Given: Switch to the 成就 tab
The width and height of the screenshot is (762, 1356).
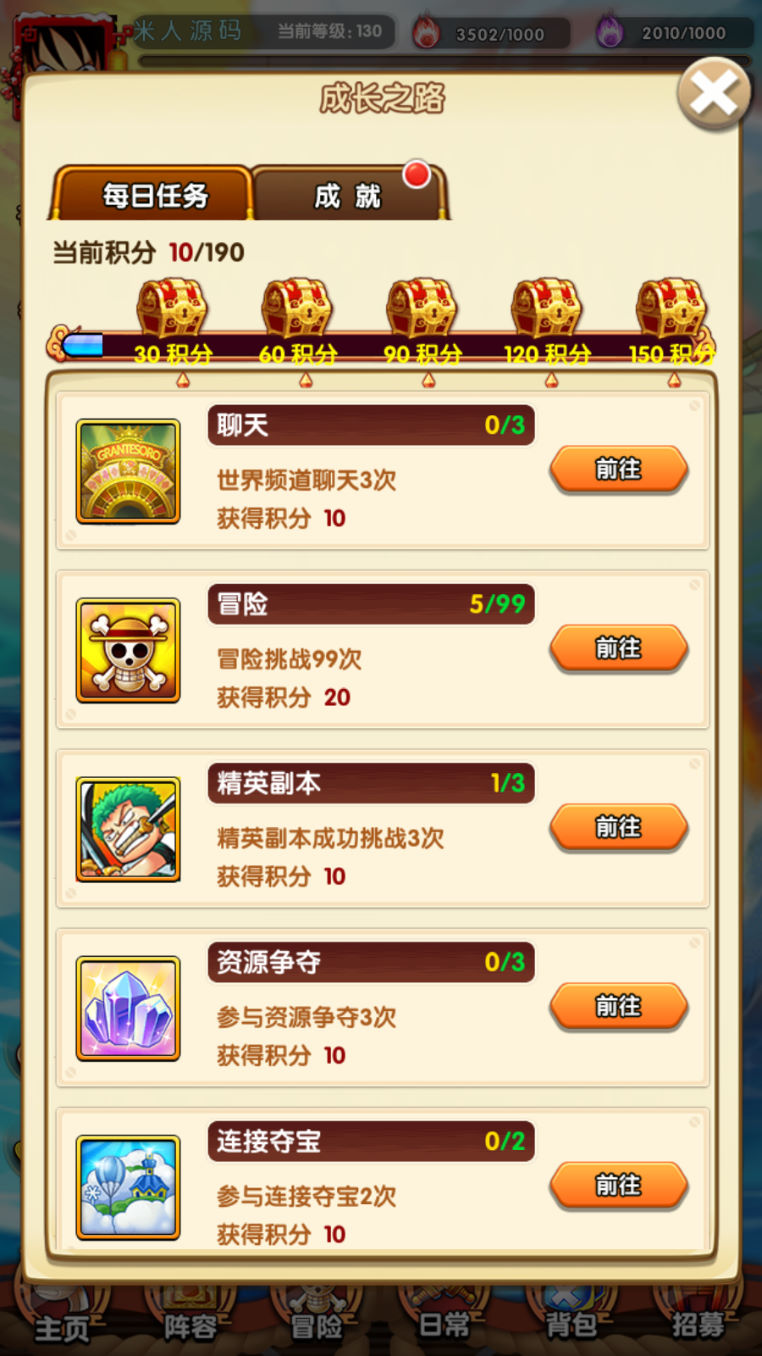Looking at the screenshot, I should click(x=347, y=195).
